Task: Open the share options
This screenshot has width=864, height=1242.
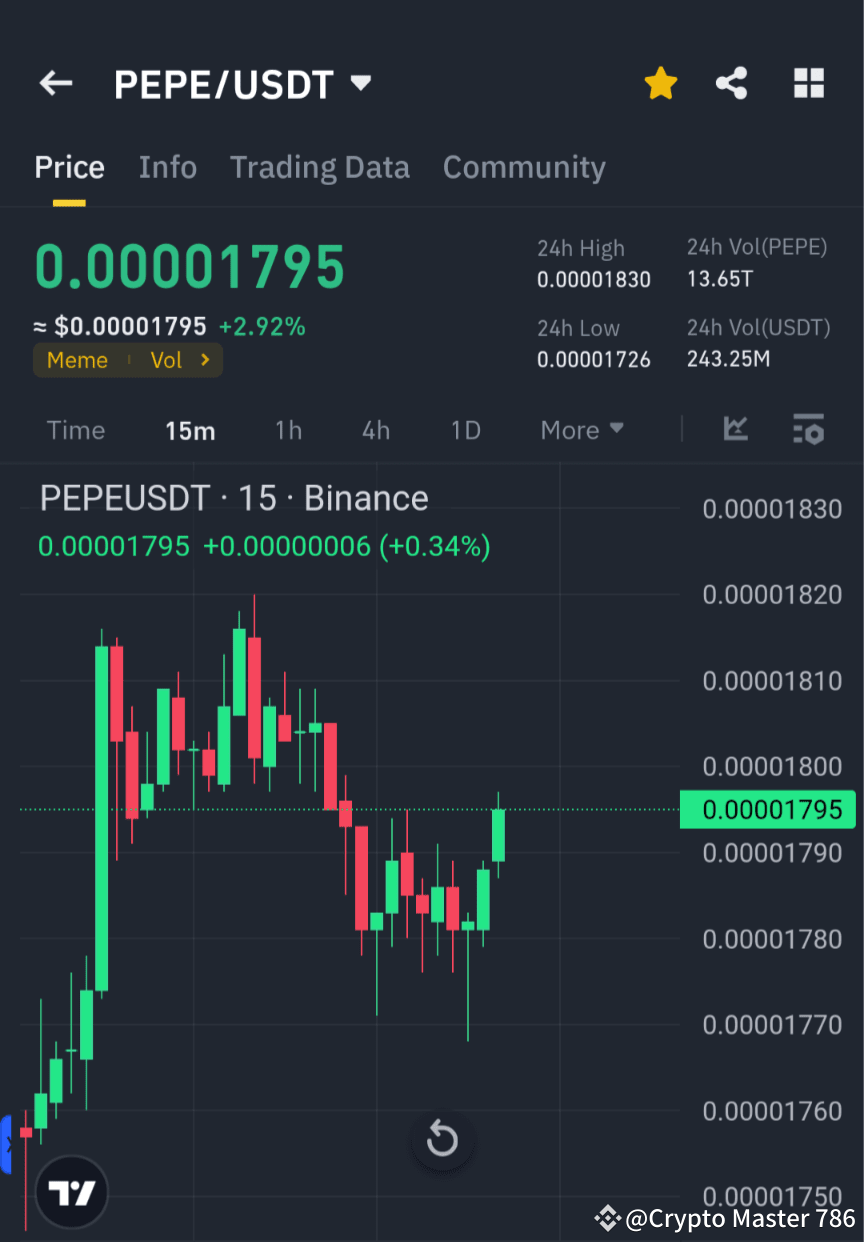Action: [x=732, y=83]
